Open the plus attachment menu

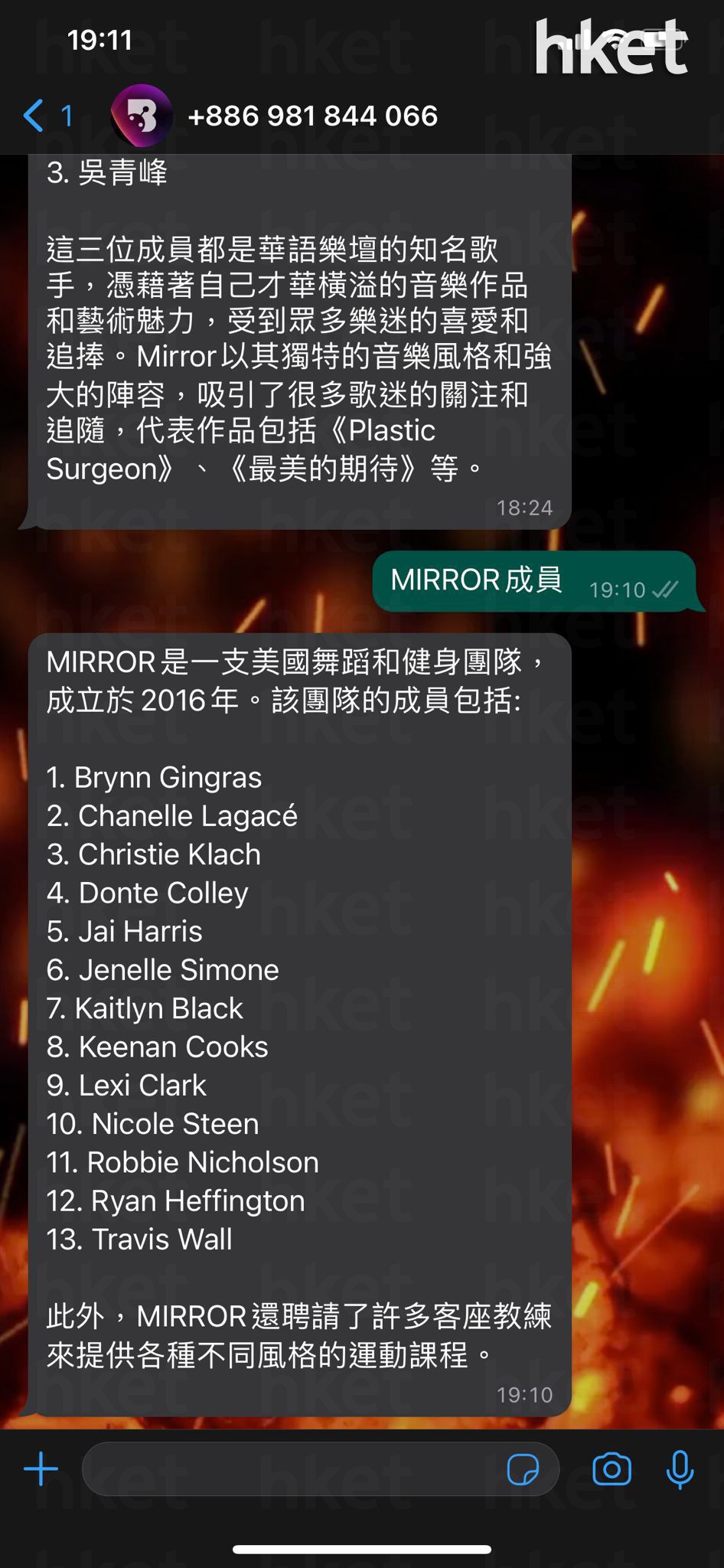tap(41, 1469)
